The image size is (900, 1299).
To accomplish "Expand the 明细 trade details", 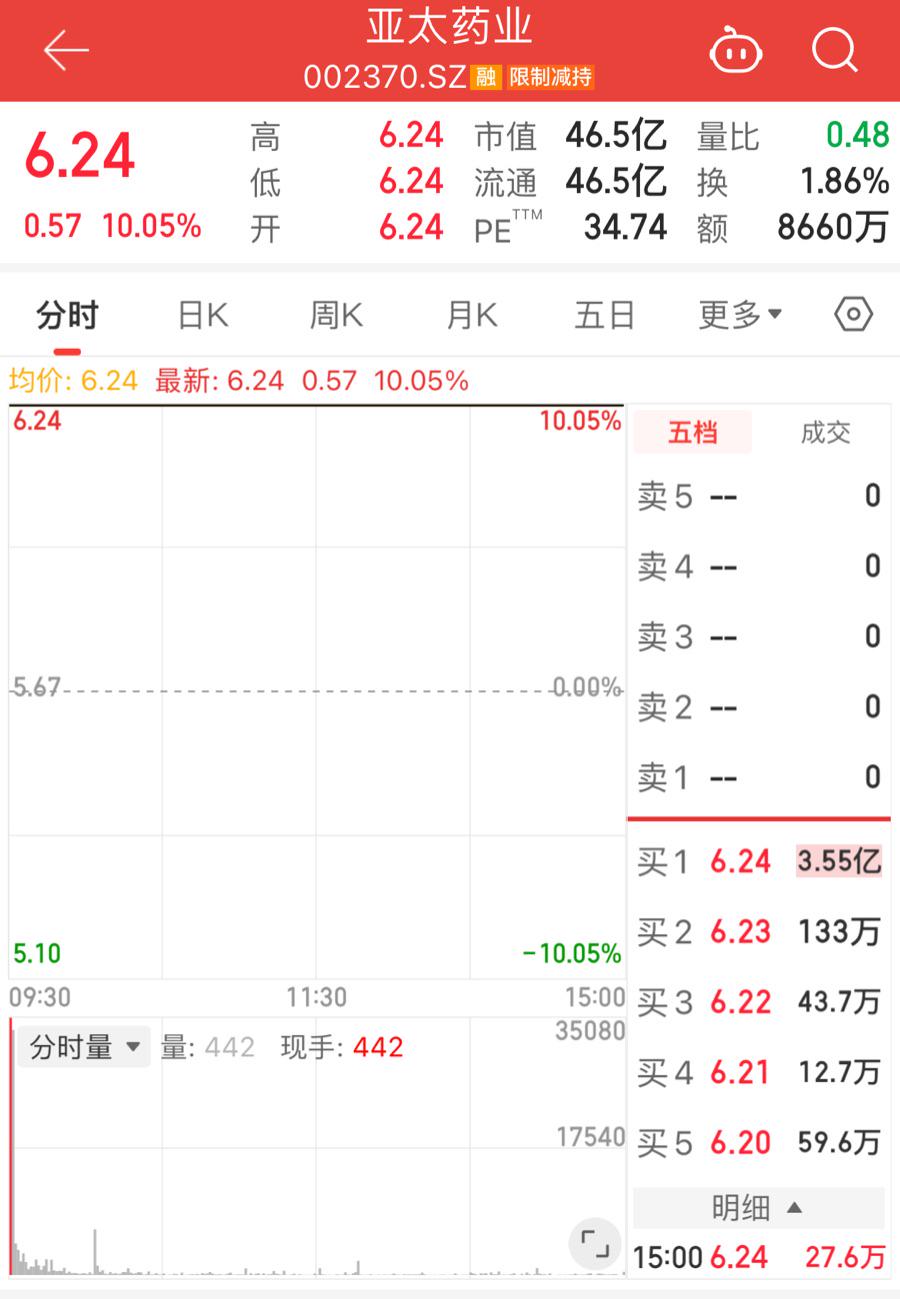I will pos(757,1208).
